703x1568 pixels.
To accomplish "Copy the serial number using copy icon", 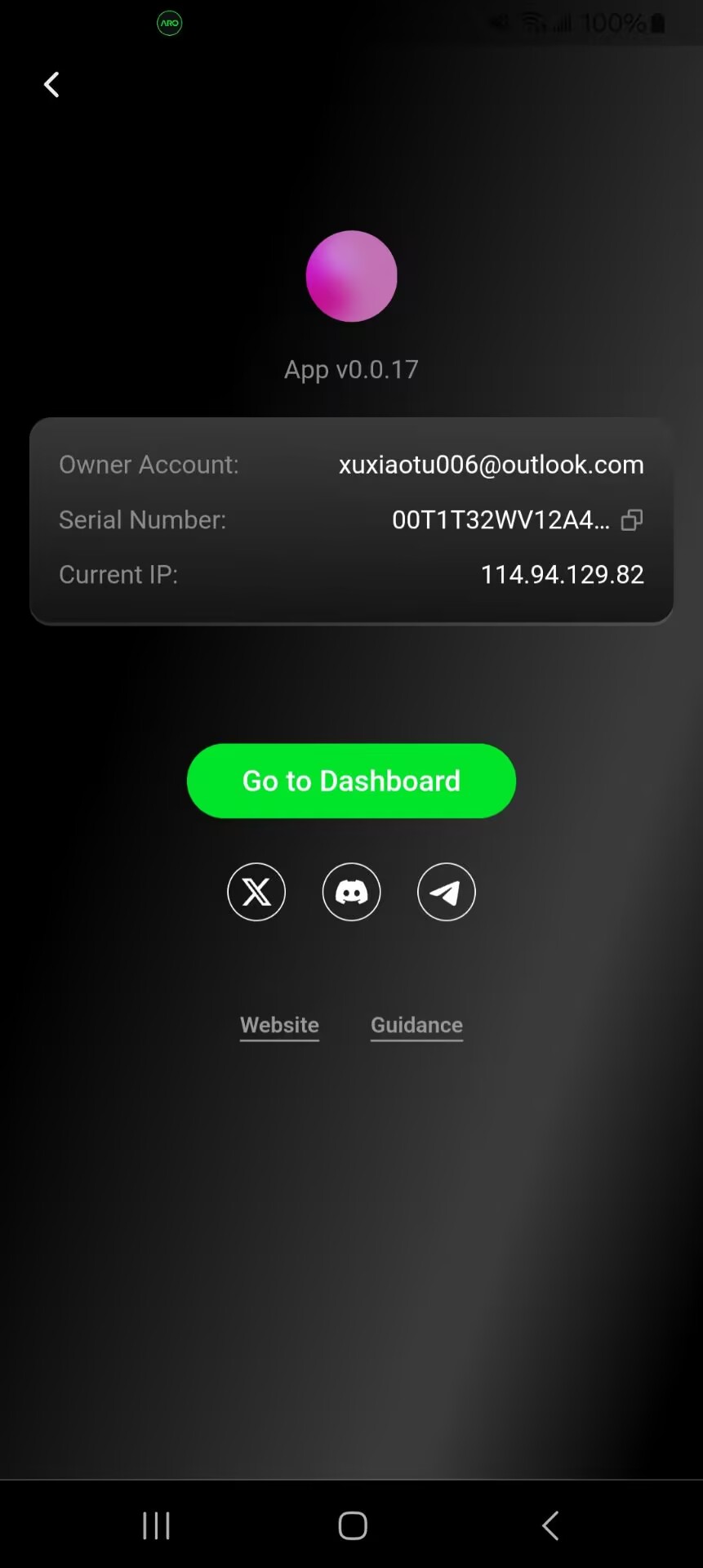I will [x=630, y=520].
